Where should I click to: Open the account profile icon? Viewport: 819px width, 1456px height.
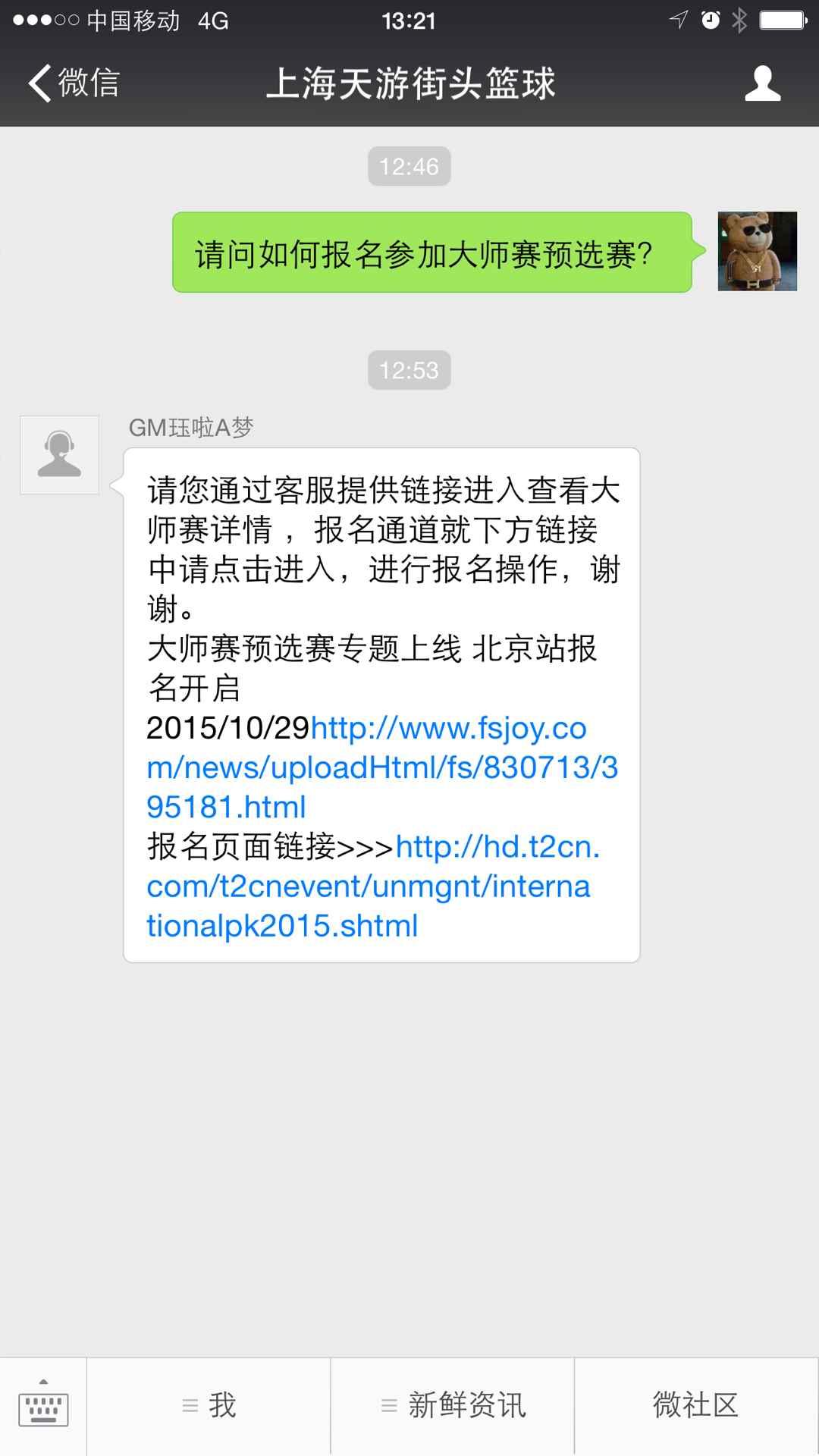[x=762, y=83]
